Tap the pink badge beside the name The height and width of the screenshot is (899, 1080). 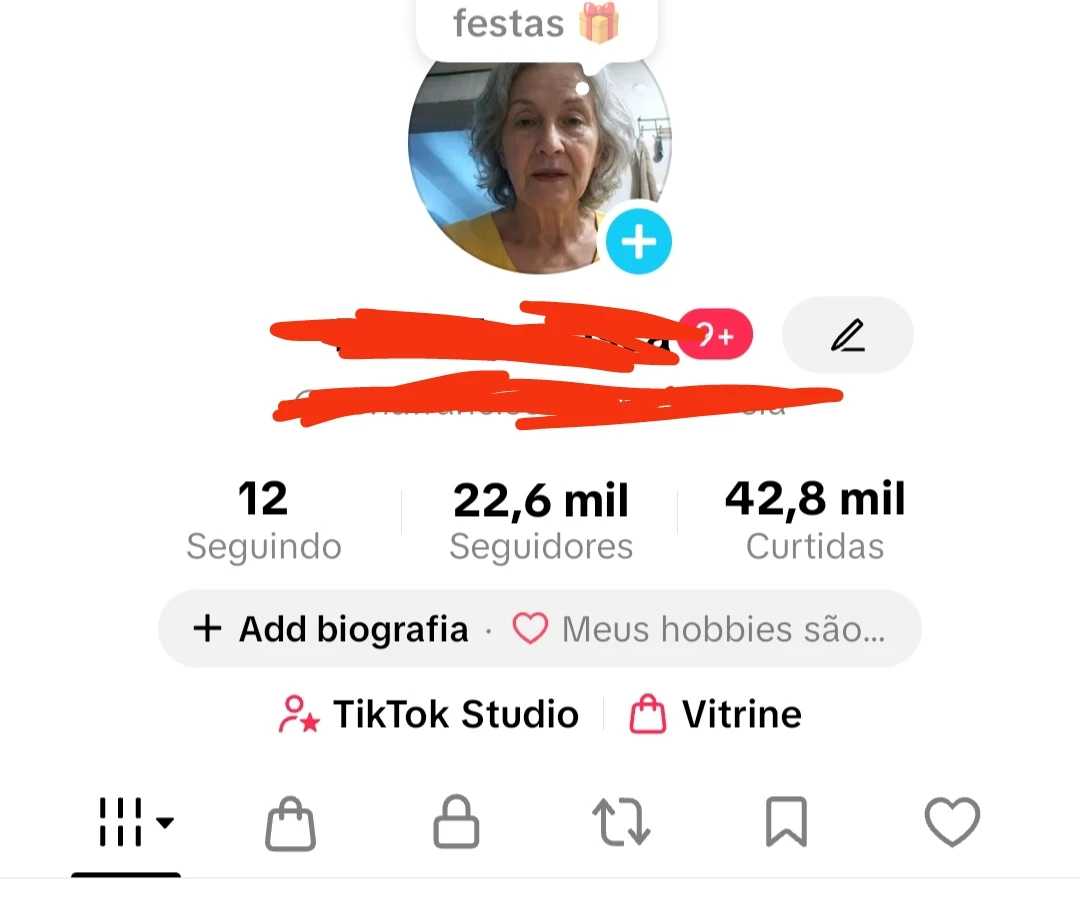point(716,335)
